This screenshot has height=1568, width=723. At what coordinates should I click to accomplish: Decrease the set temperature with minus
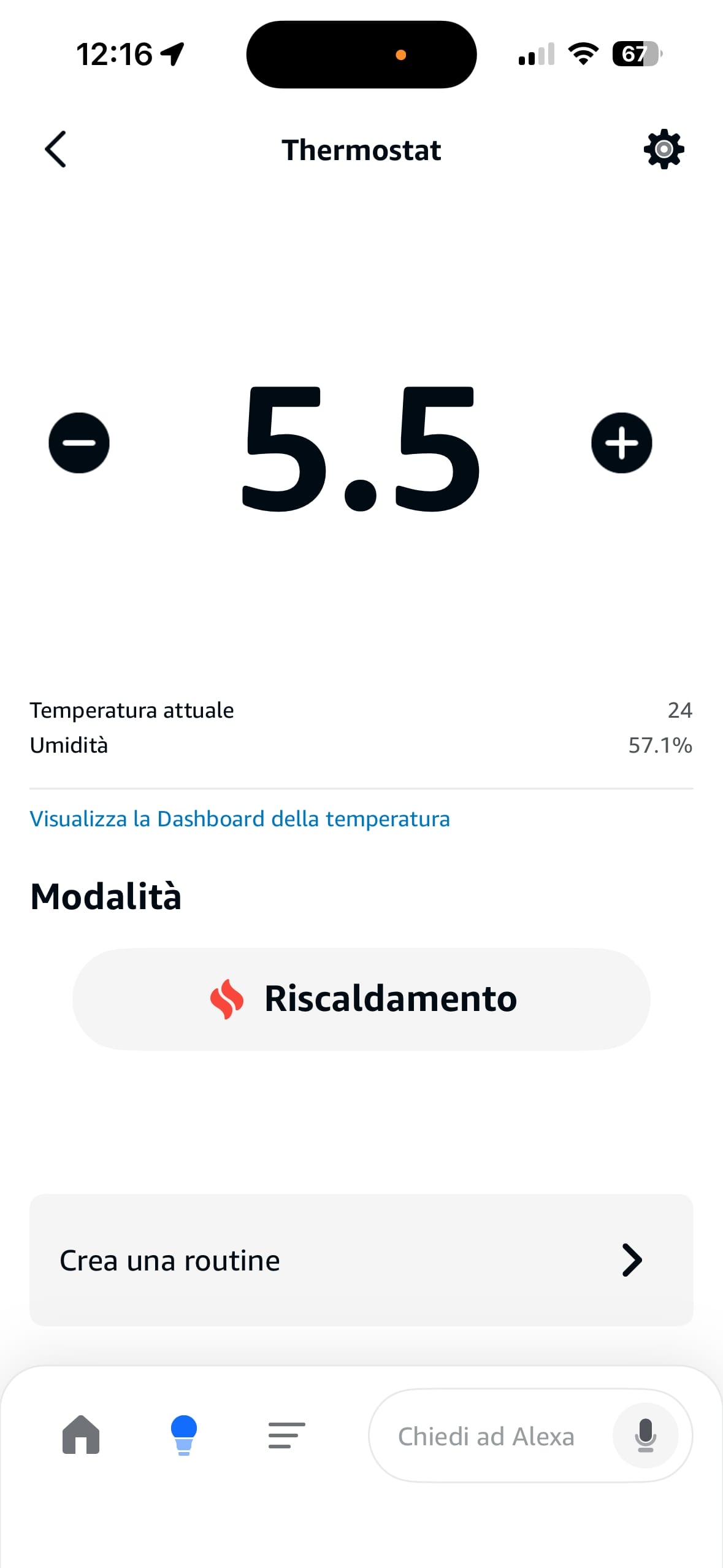click(79, 443)
